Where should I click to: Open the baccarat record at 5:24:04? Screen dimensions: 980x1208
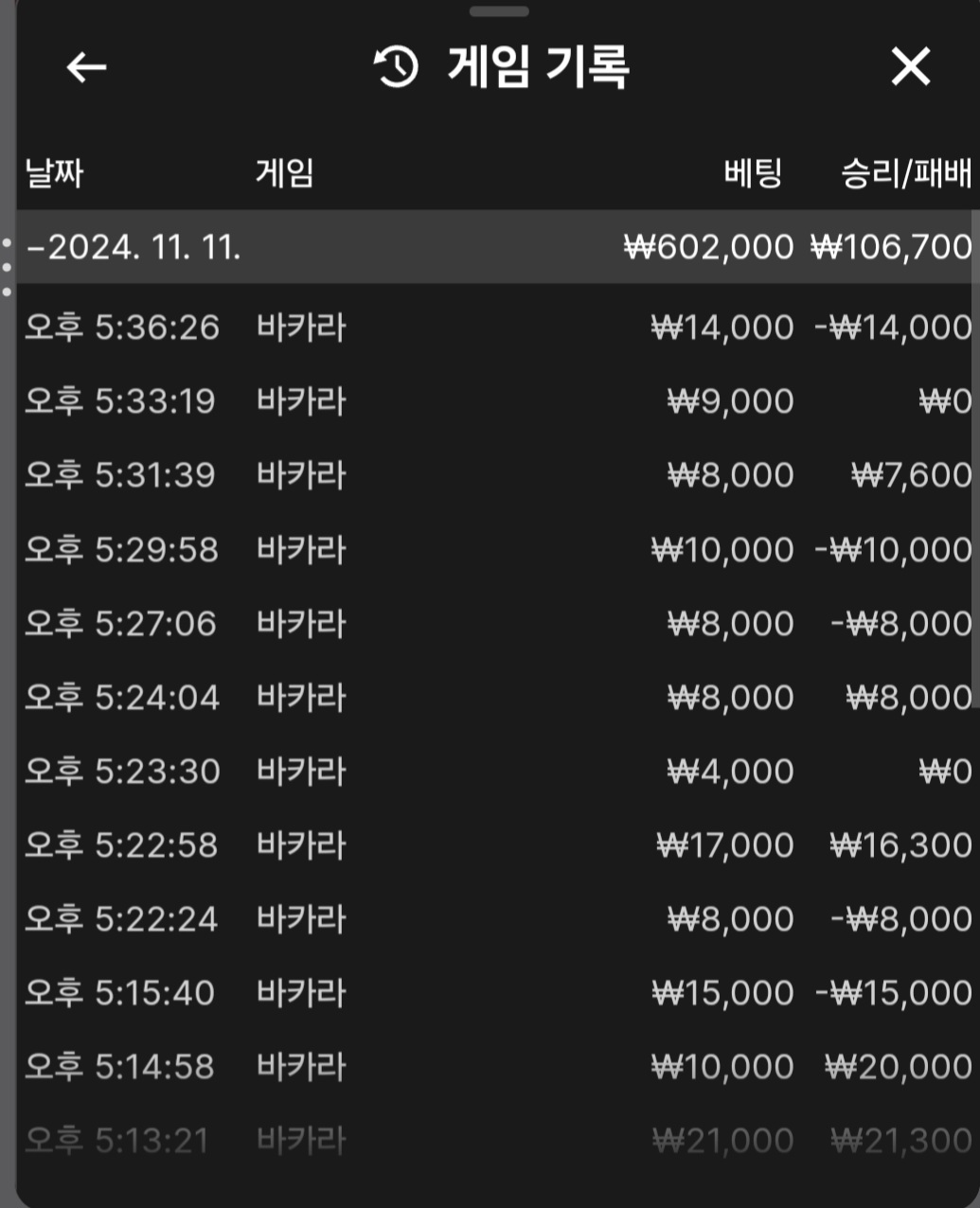497,698
